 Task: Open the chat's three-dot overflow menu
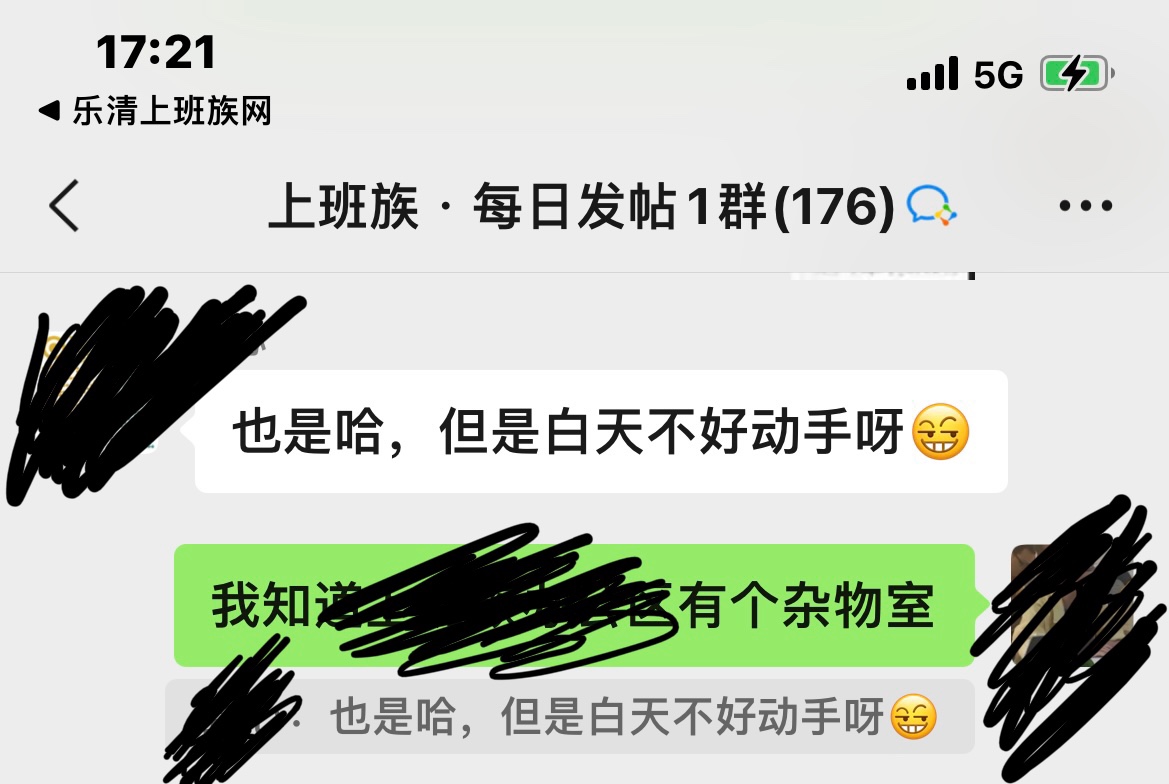[1085, 207]
